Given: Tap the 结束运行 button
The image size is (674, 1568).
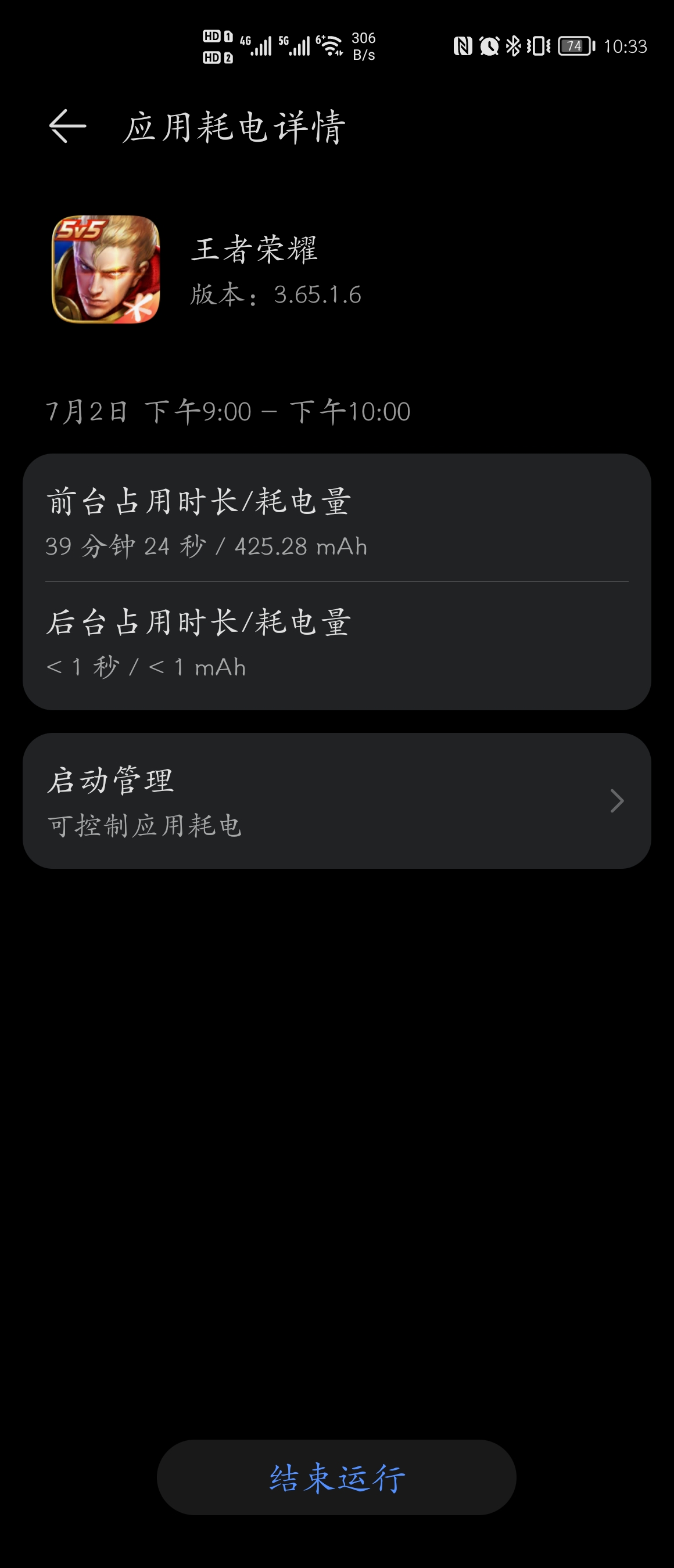Looking at the screenshot, I should point(336,1477).
